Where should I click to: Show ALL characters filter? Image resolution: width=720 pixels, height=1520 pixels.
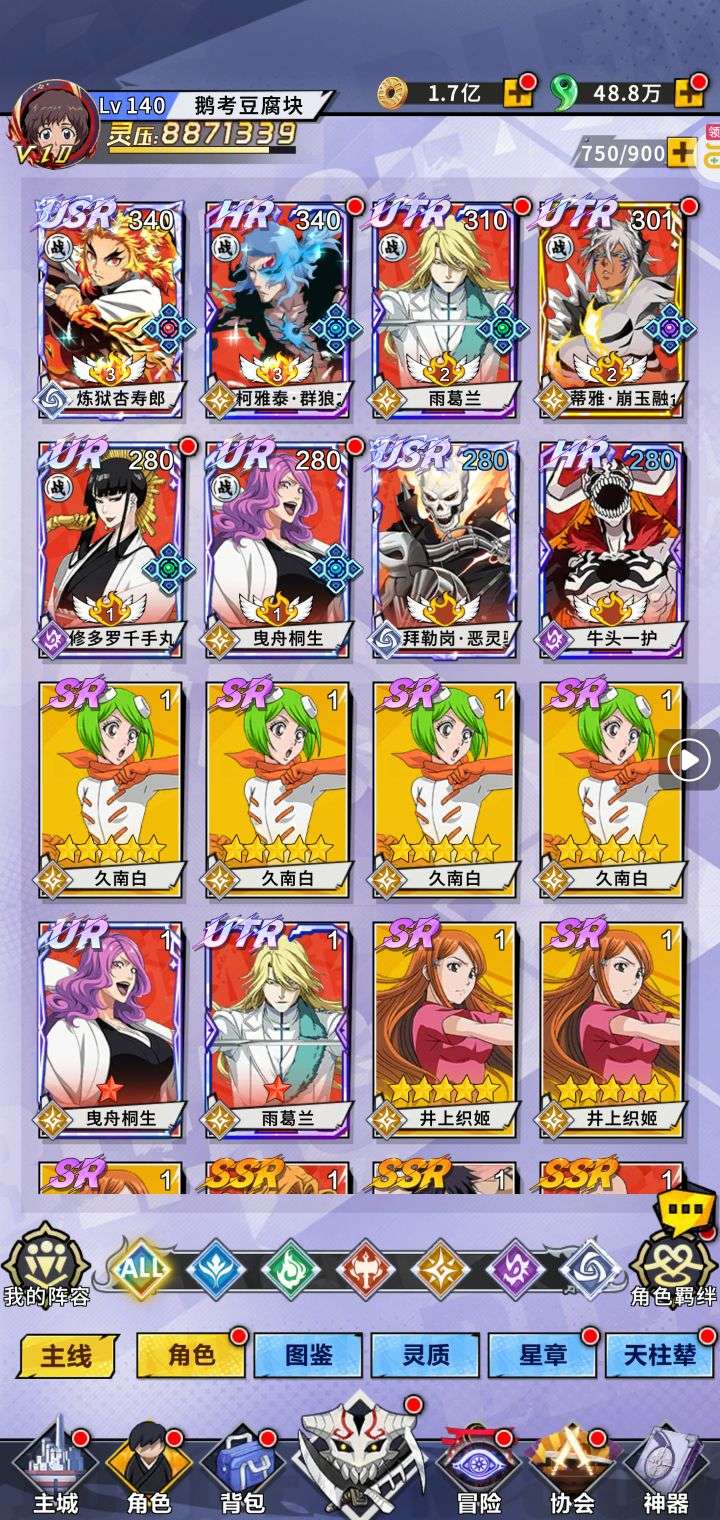[x=140, y=1270]
